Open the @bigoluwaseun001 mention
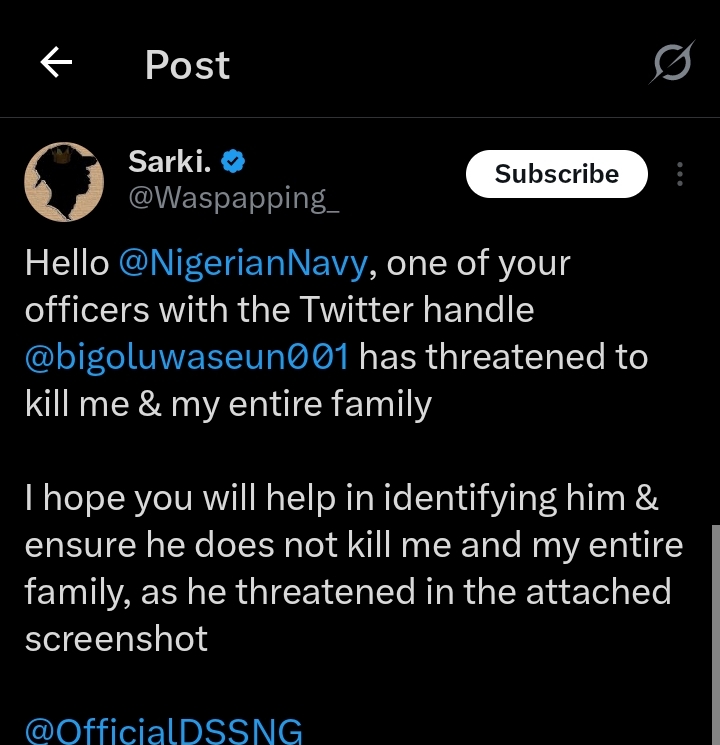The width and height of the screenshot is (720, 745). [187, 357]
